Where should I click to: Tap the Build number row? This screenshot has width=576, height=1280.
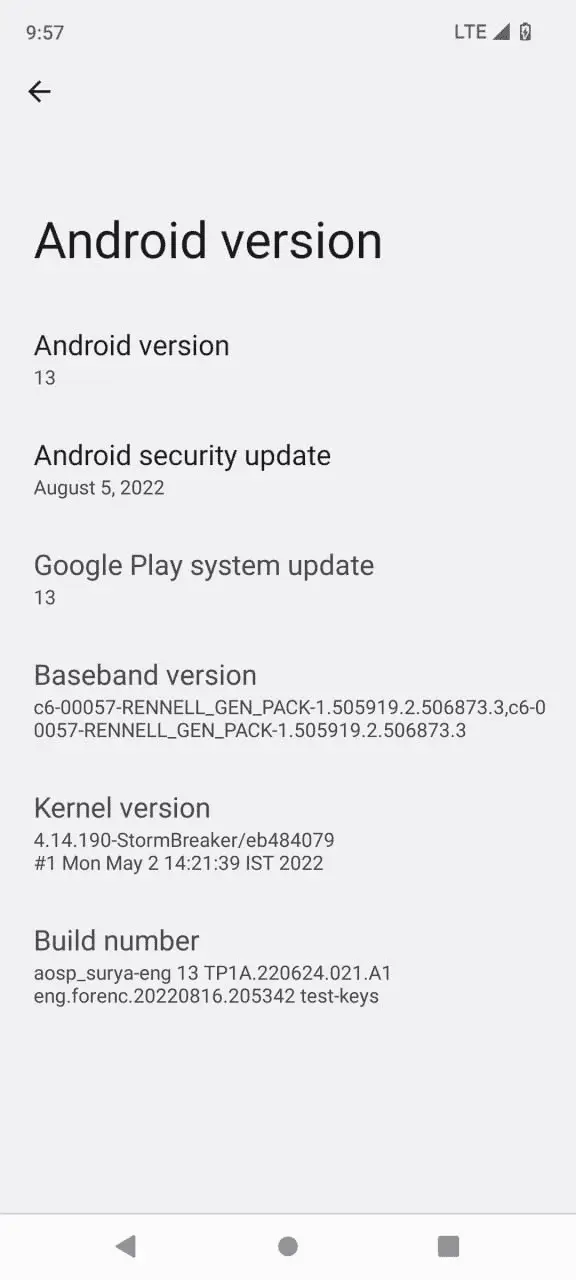(288, 967)
